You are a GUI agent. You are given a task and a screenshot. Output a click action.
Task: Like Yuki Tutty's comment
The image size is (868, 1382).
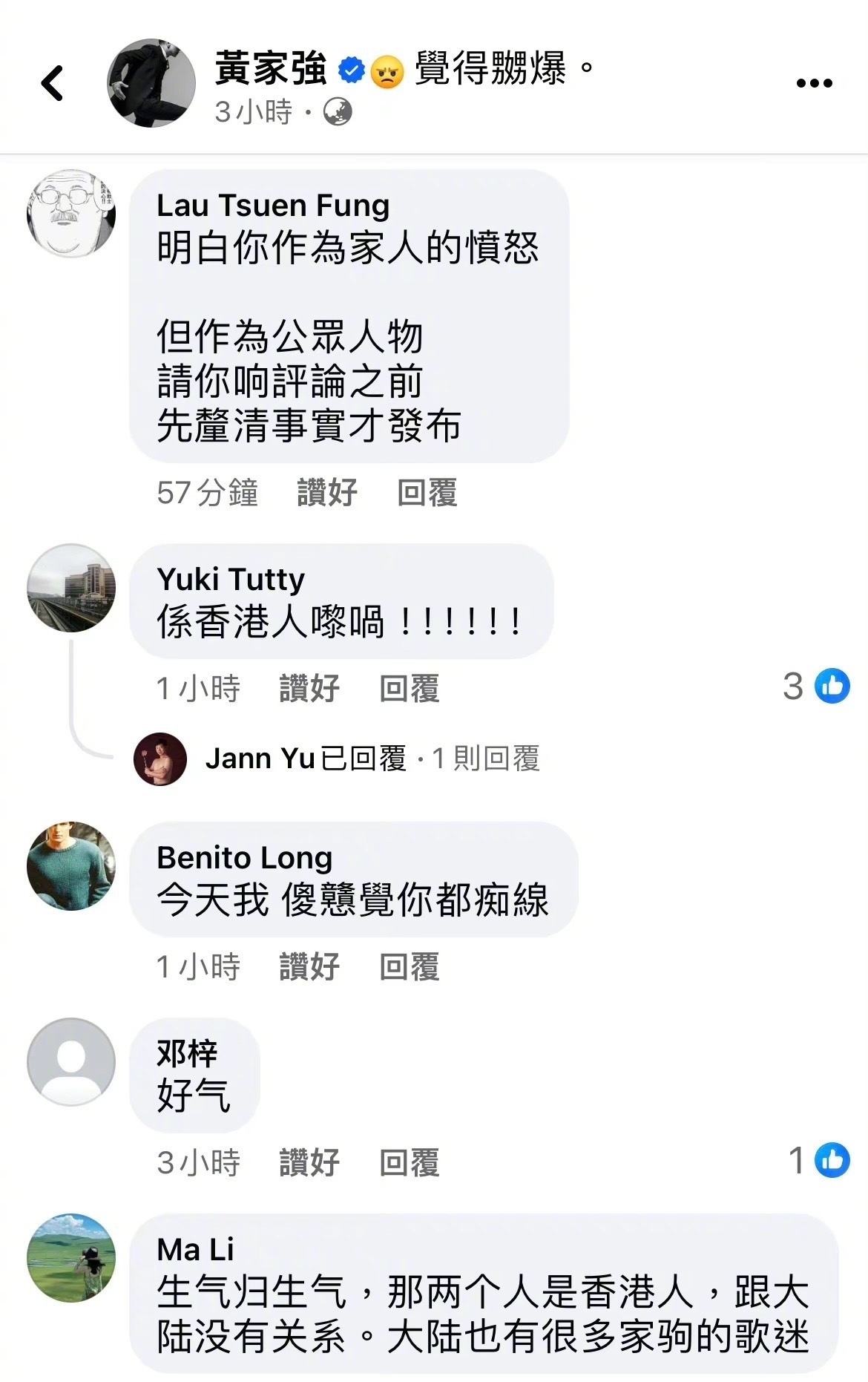(309, 689)
